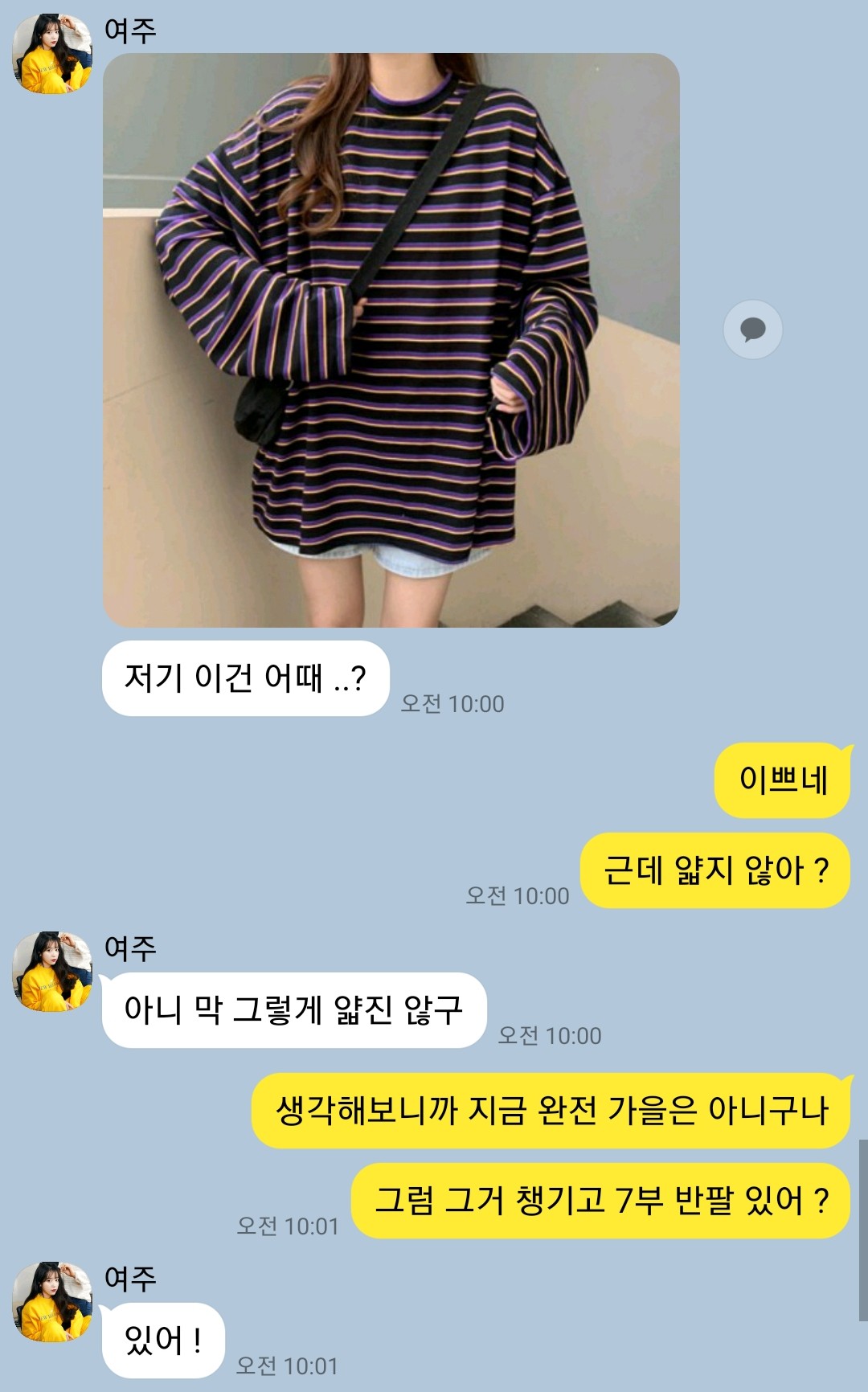
Task: Open 여주's profile picture above the photo
Action: click(x=52, y=54)
